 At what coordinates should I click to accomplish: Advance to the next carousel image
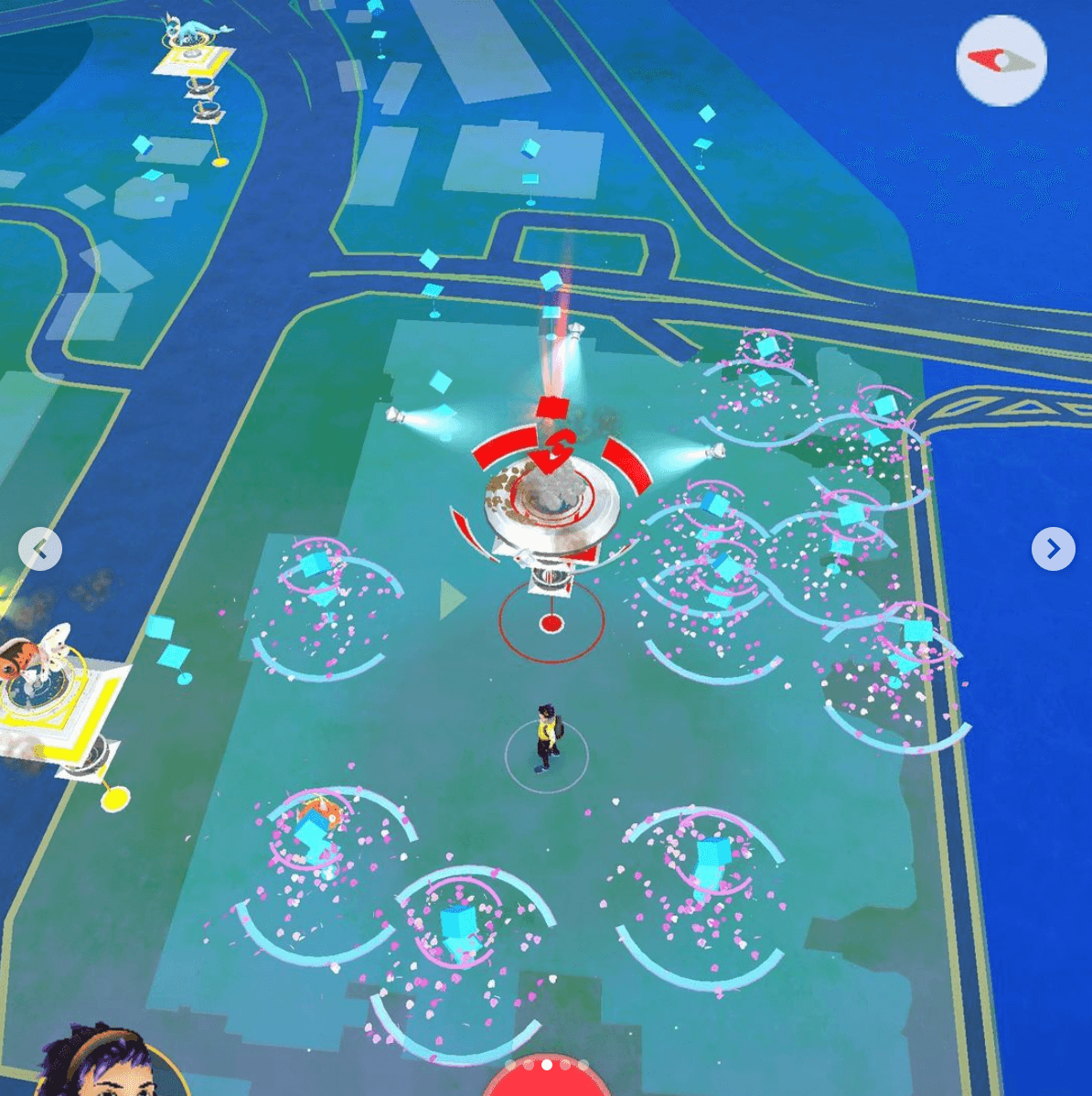[1053, 549]
